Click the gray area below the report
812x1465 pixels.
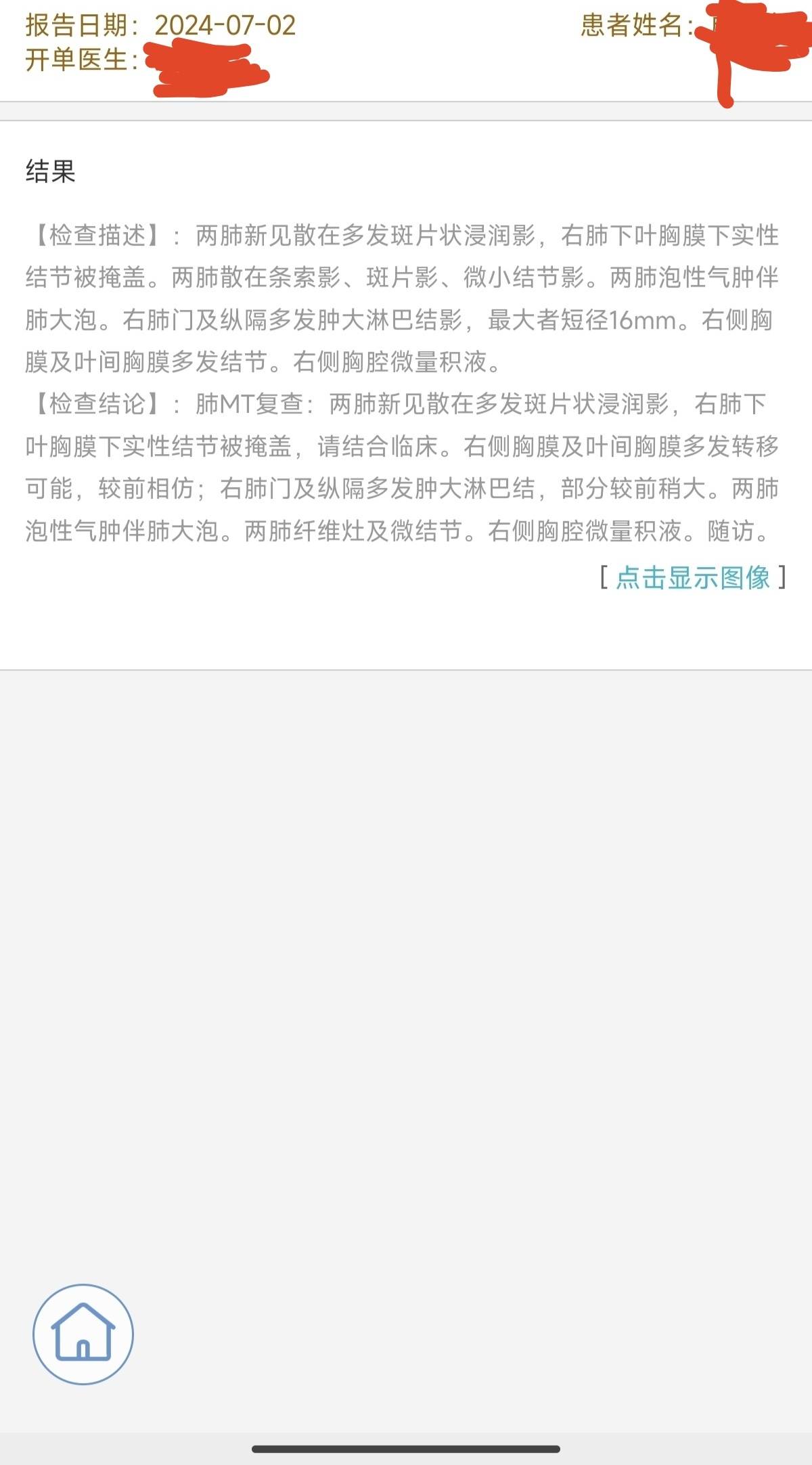[x=406, y=947]
